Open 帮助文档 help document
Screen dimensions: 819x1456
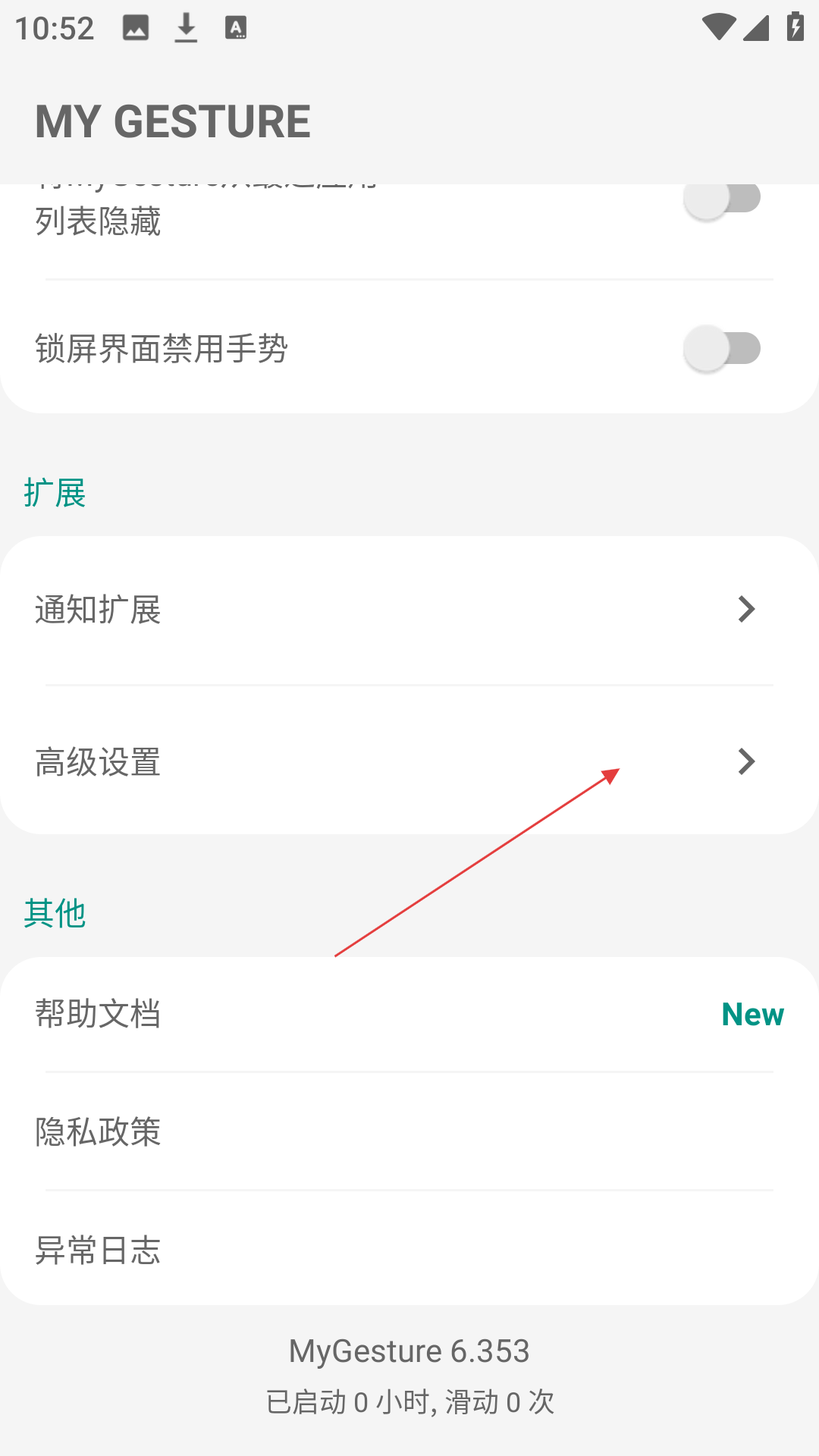click(409, 1014)
